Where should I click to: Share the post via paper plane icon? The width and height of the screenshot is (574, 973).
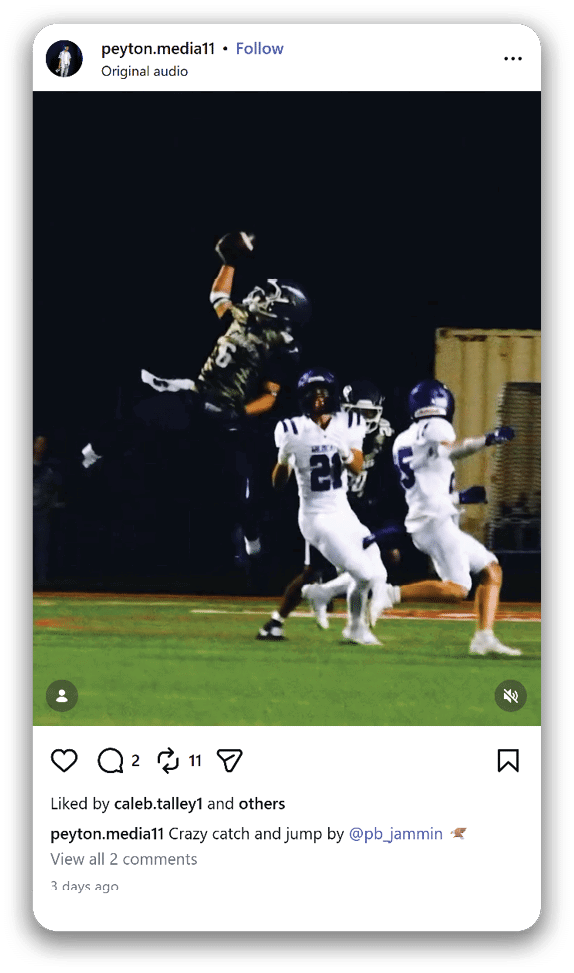coord(229,760)
